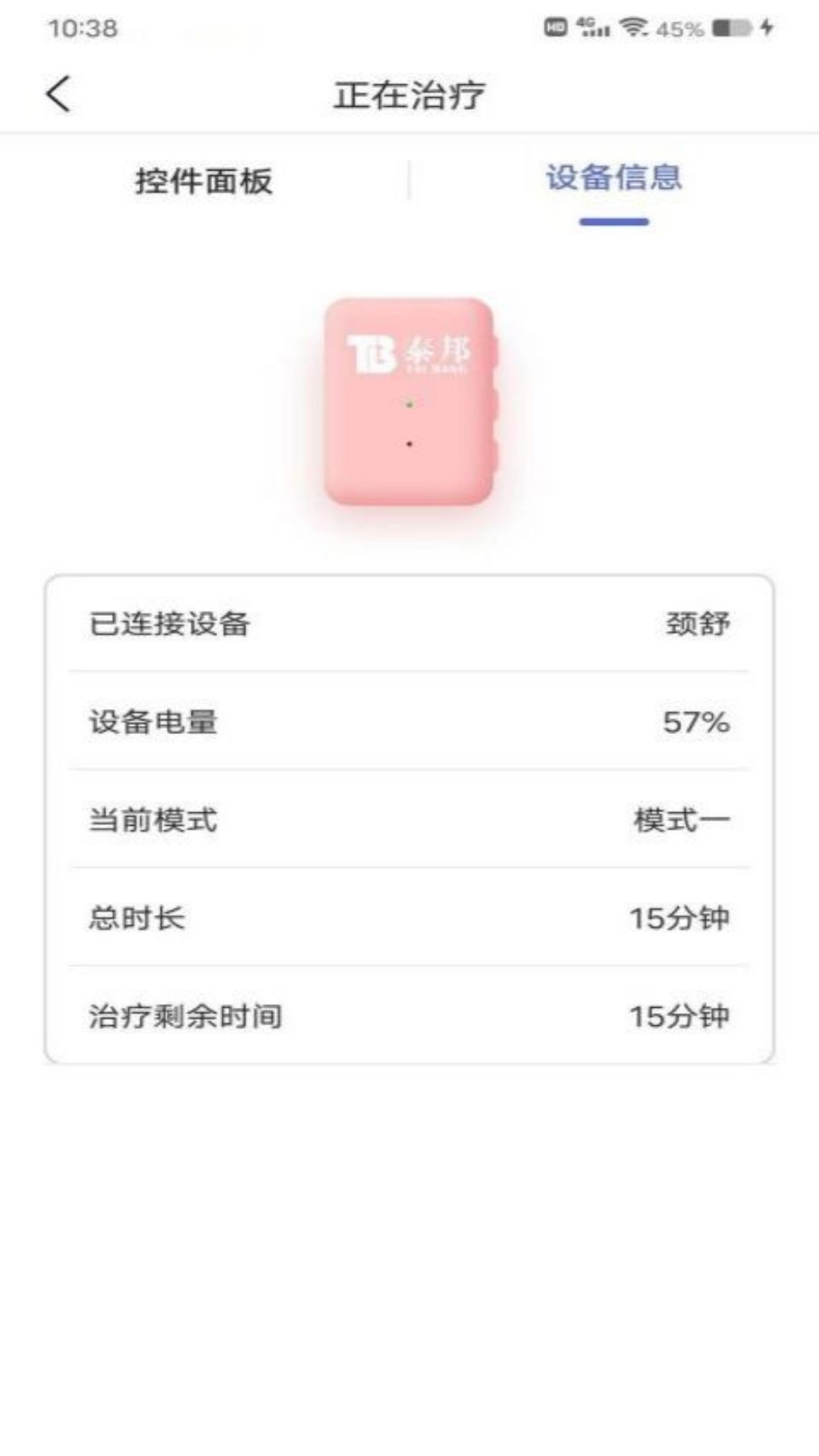Open the 模式一 mode selector
This screenshot has width=819, height=1456.
(x=681, y=821)
